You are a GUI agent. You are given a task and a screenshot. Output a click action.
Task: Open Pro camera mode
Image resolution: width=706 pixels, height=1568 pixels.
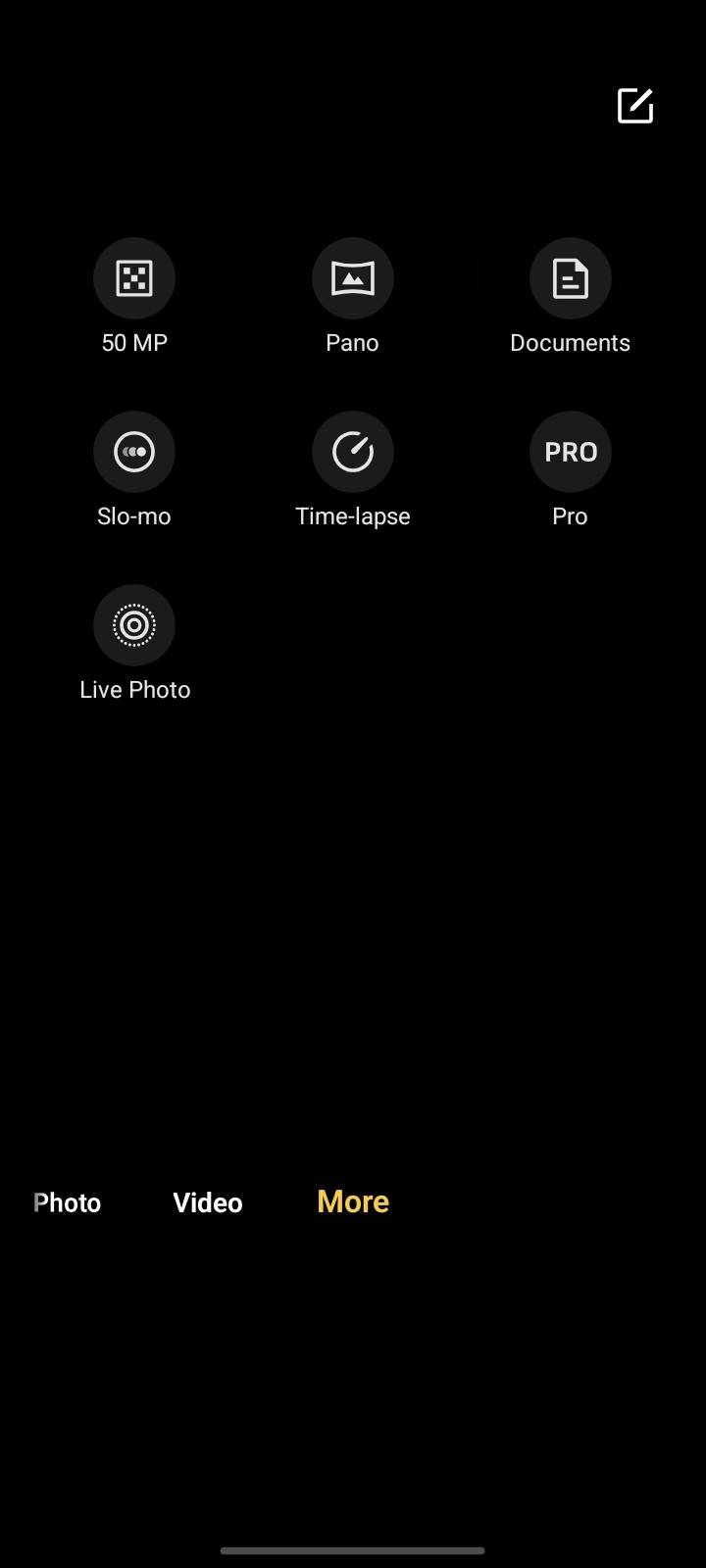click(571, 452)
